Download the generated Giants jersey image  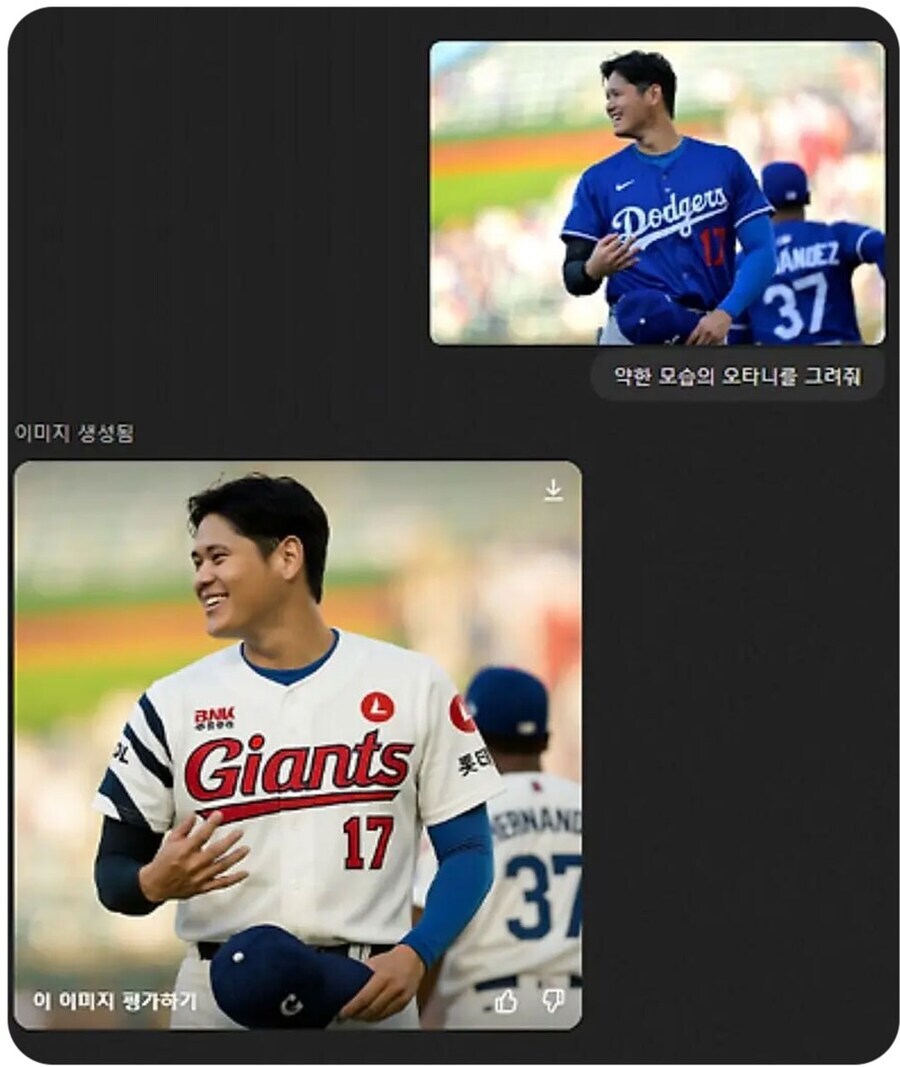coord(553,490)
